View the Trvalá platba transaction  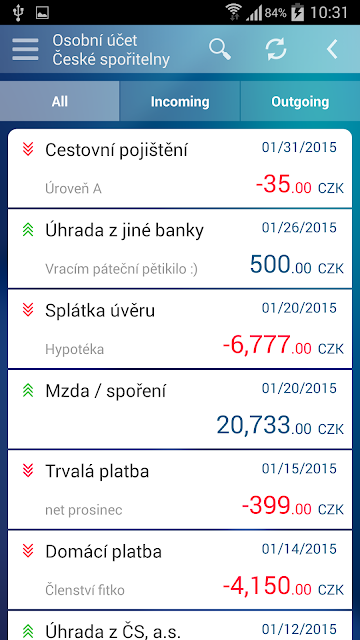[x=180, y=490]
